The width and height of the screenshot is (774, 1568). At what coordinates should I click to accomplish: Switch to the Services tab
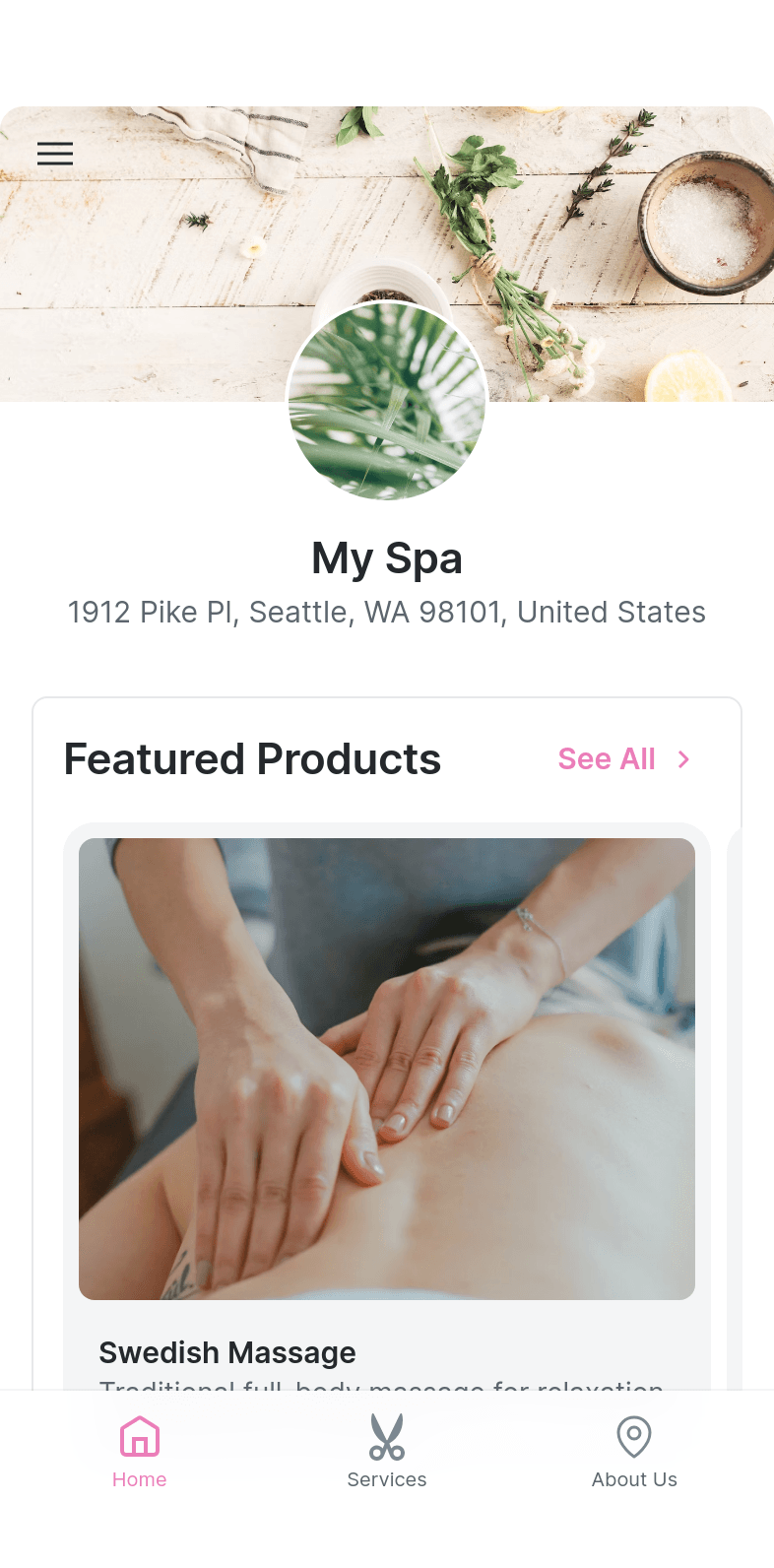387,1452
